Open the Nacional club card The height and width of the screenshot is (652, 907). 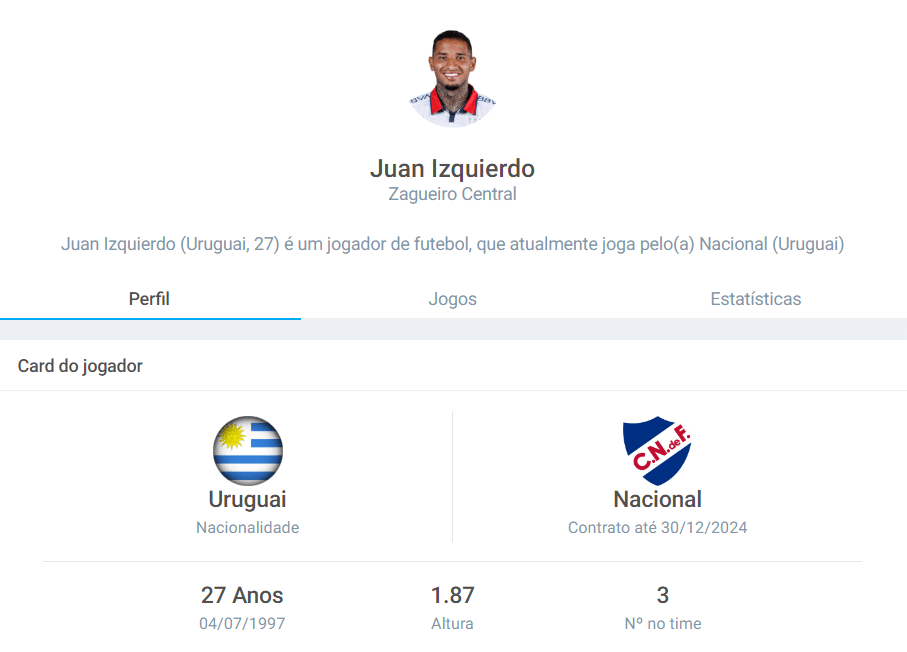point(657,476)
